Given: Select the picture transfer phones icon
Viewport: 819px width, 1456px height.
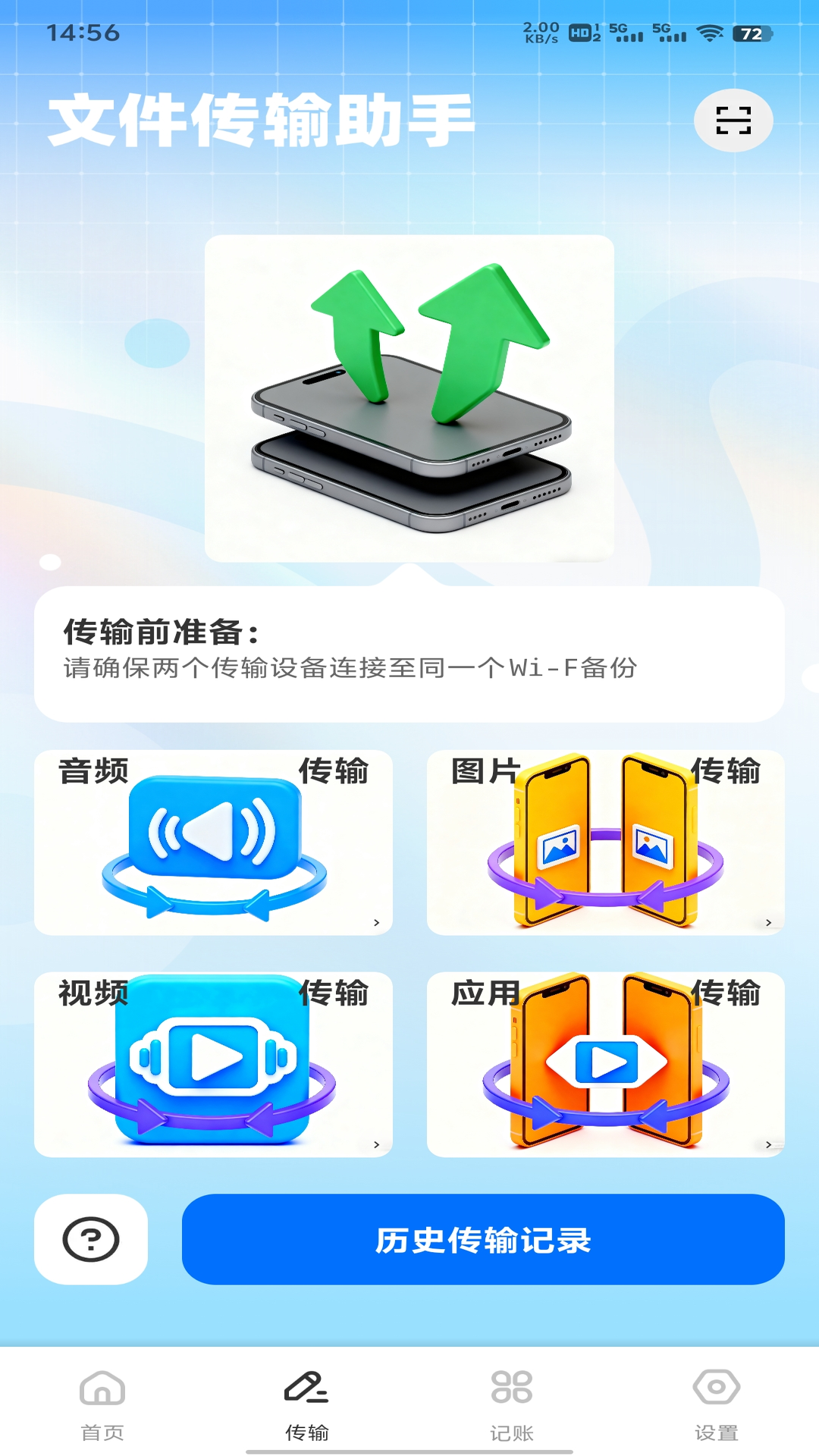Looking at the screenshot, I should tap(604, 842).
